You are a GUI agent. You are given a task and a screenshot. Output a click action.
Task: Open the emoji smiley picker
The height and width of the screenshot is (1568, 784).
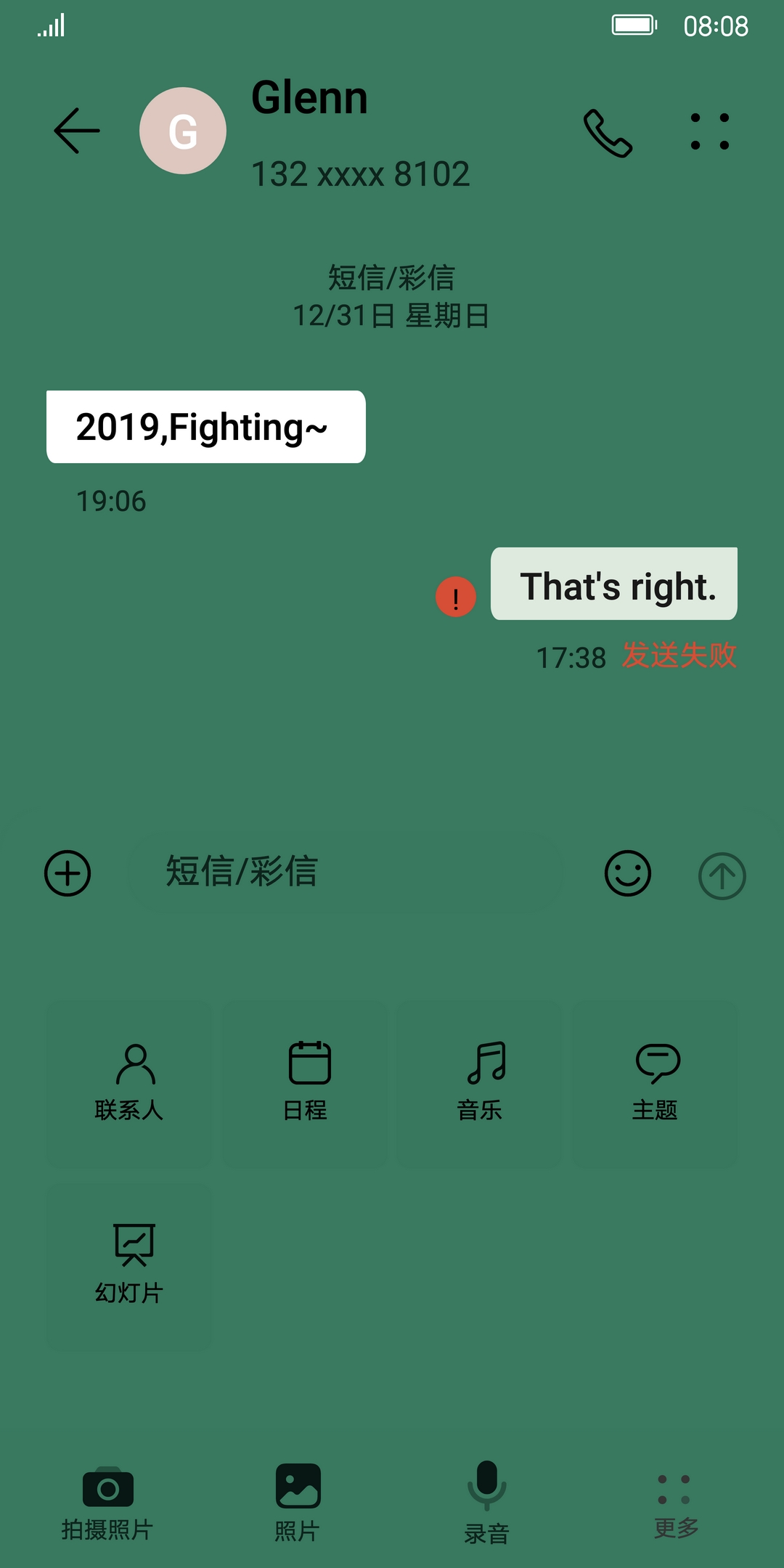point(628,873)
